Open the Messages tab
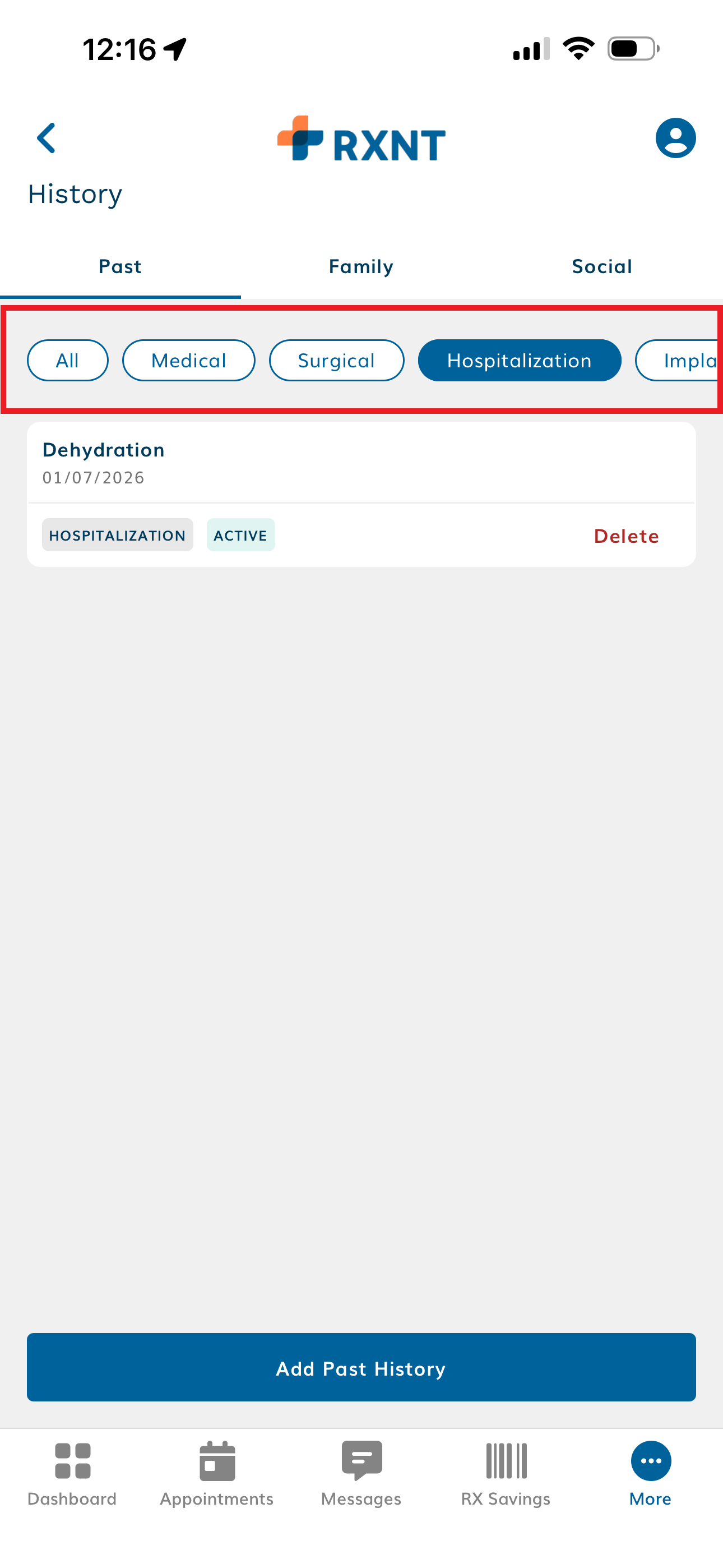The image size is (723, 1568). (x=361, y=1473)
